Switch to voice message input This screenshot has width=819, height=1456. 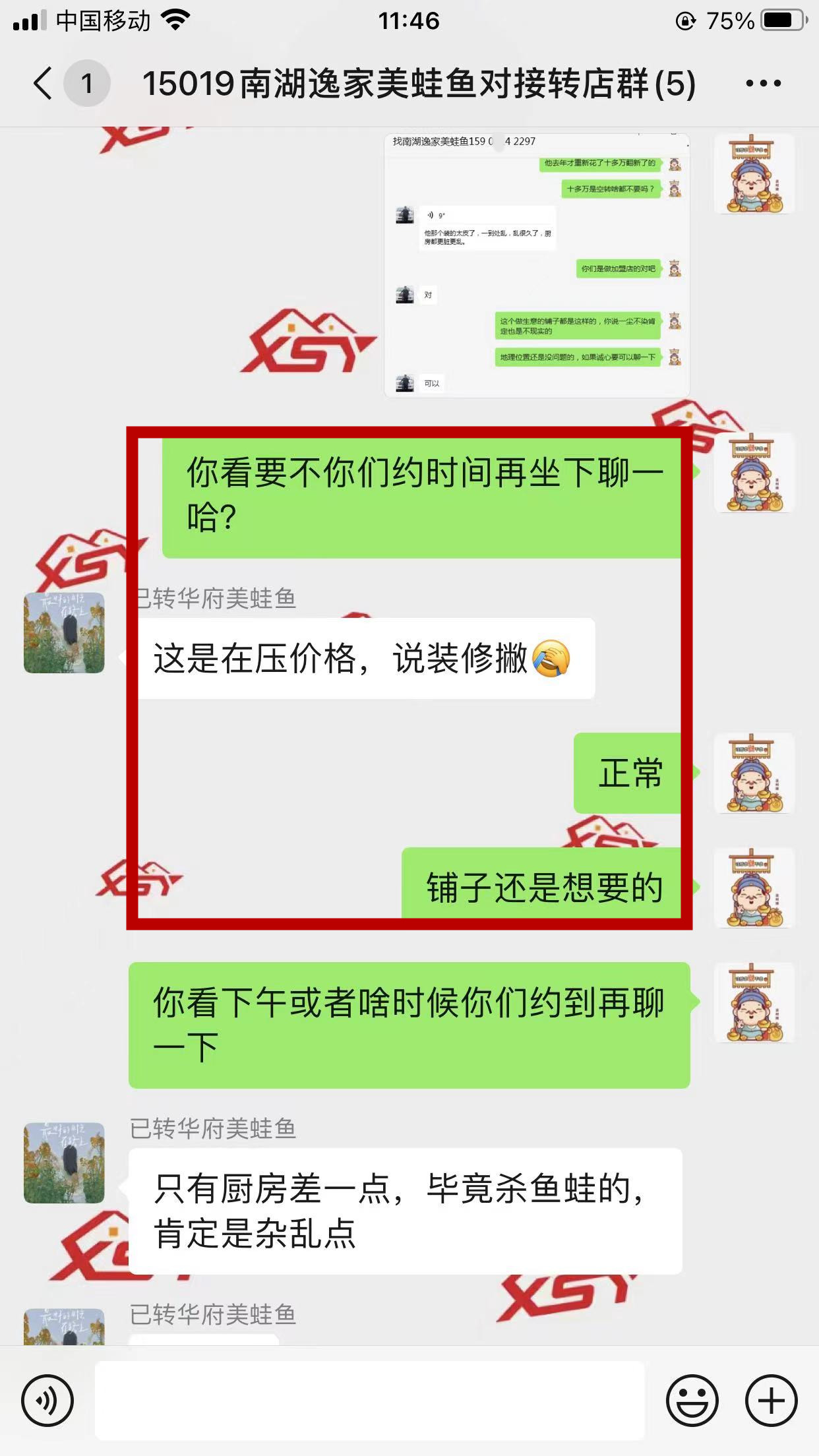tap(47, 1401)
